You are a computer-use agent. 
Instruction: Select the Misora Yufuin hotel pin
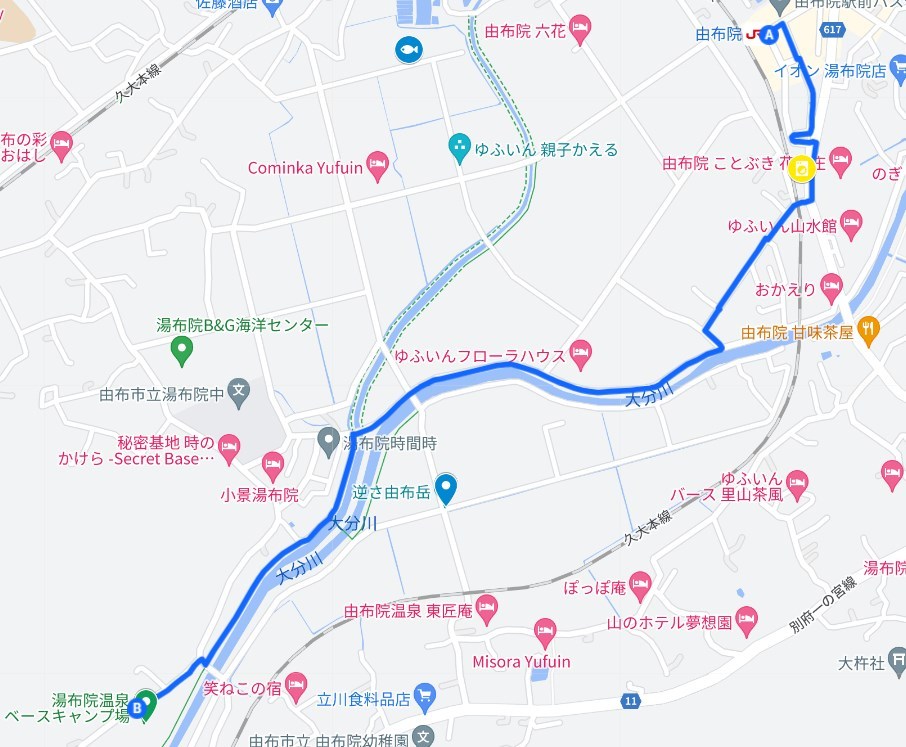[x=545, y=631]
